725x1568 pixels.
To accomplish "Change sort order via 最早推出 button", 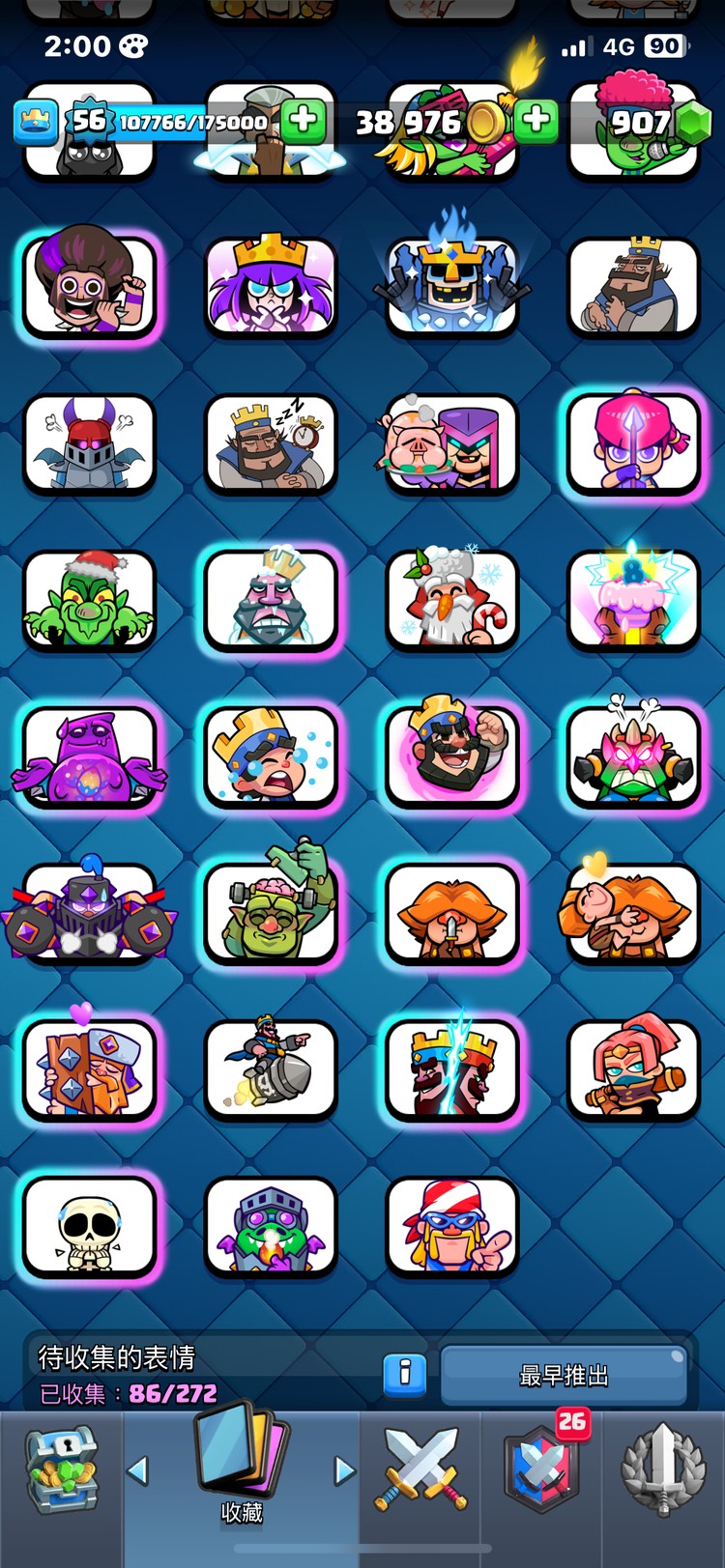I will coord(564,1375).
